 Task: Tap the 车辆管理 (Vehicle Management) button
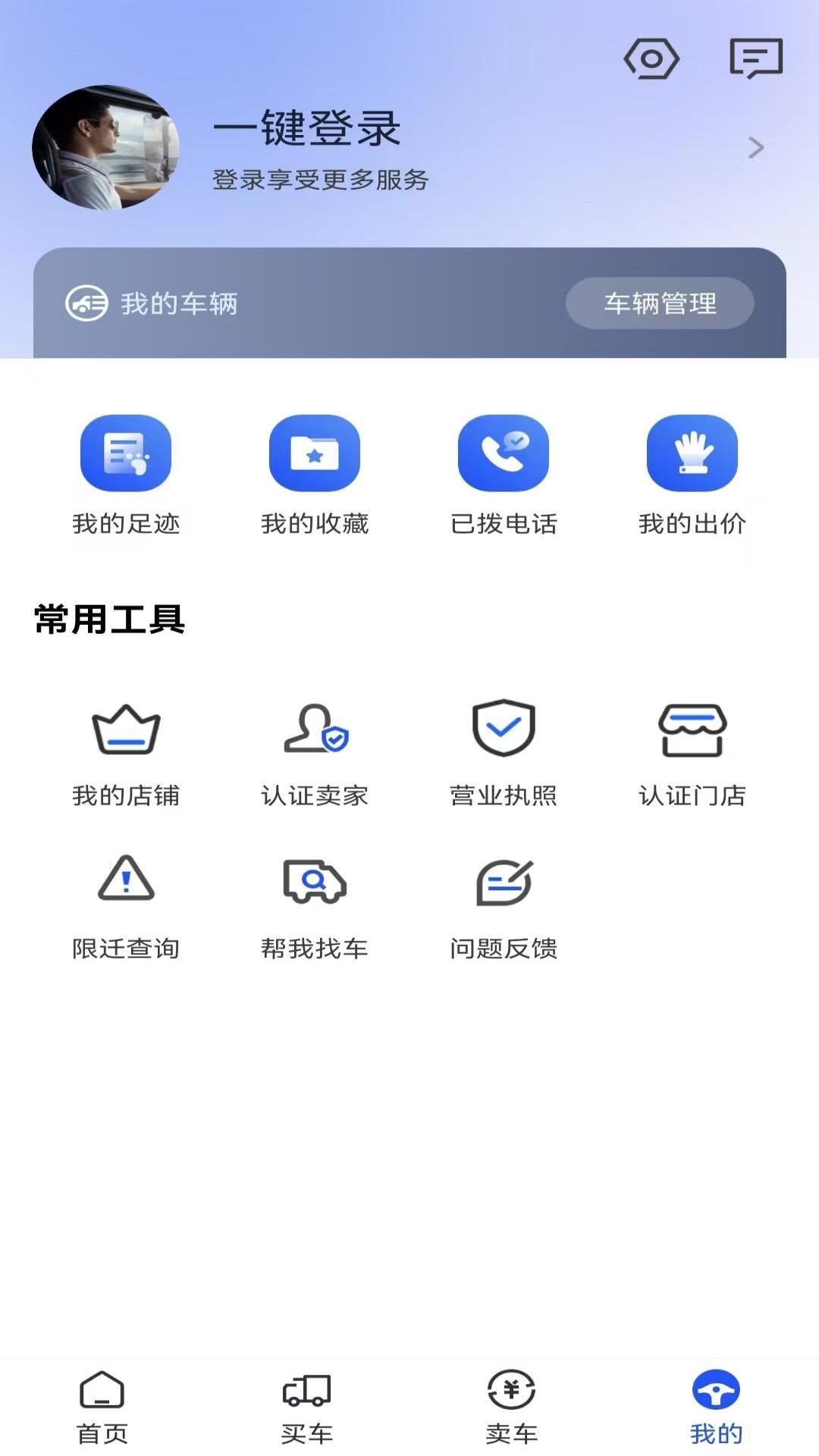click(x=659, y=304)
